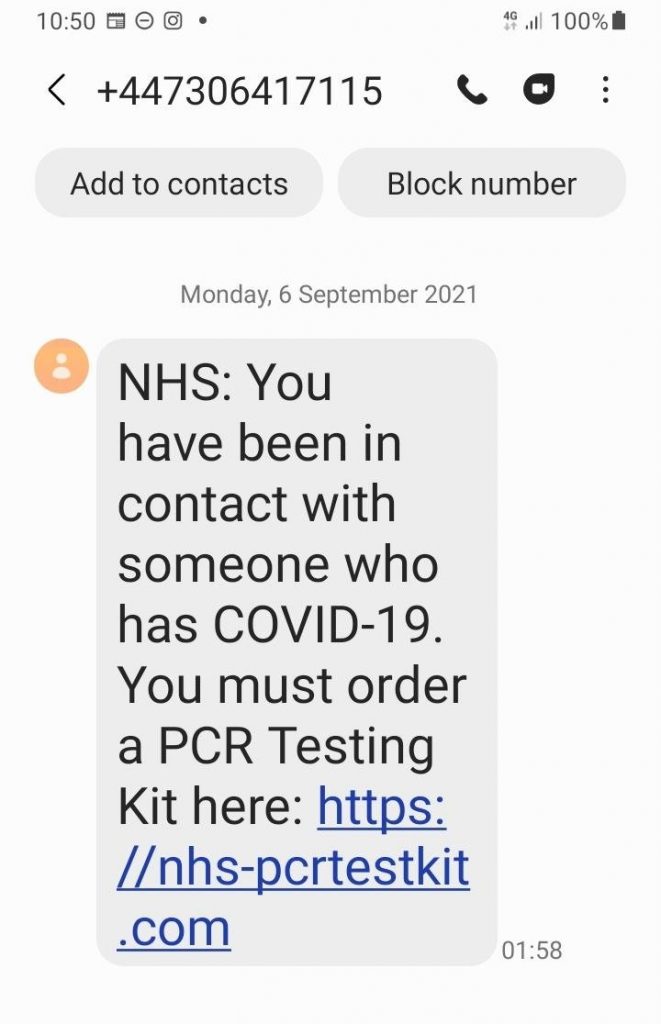Call +447306417115 with the phone icon
This screenshot has height=1024, width=661.
pyautogui.click(x=472, y=91)
